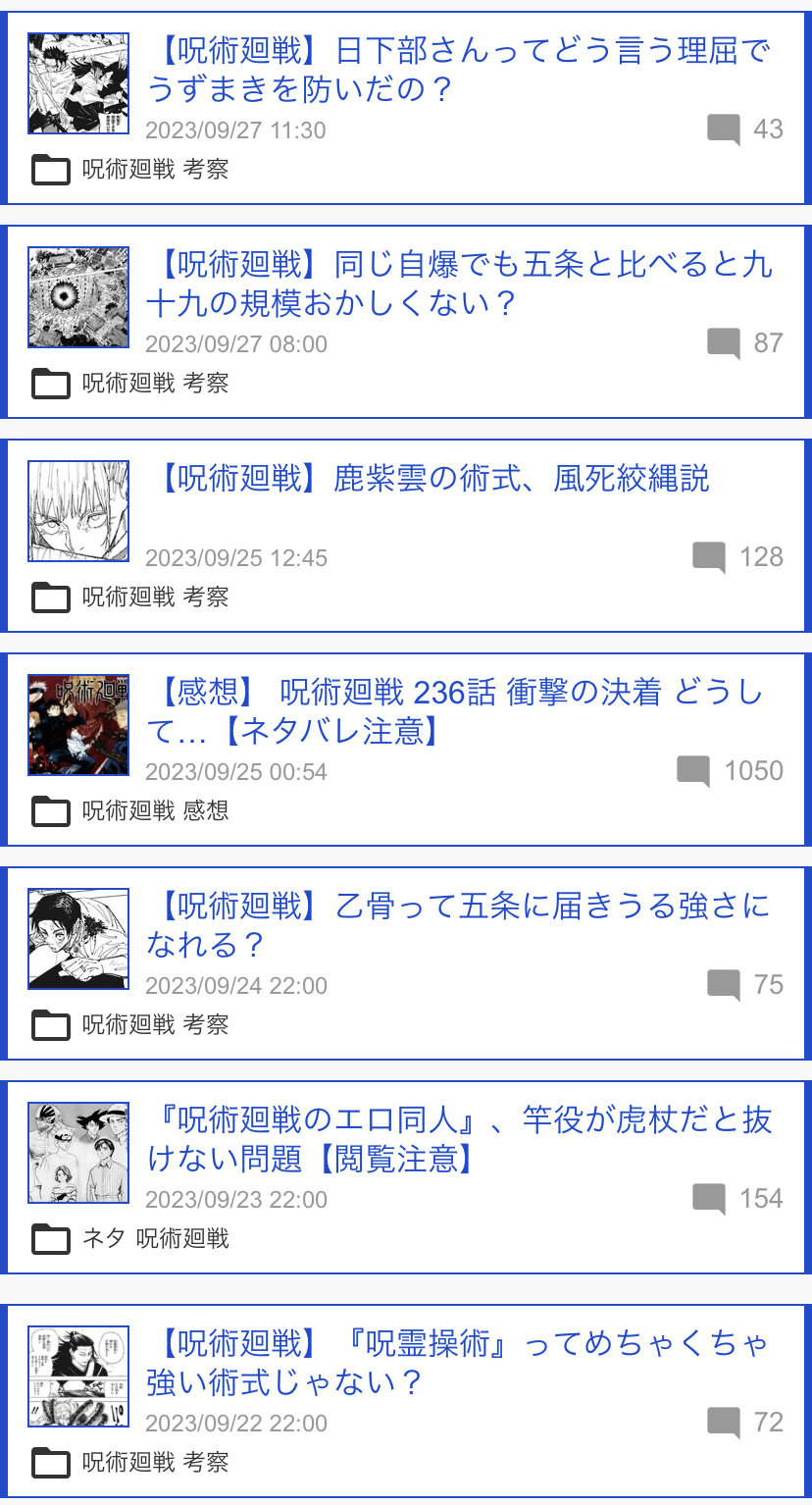View the 128 comments on the 鹿紫雲 post
This screenshot has width=812, height=1505.
[x=737, y=557]
